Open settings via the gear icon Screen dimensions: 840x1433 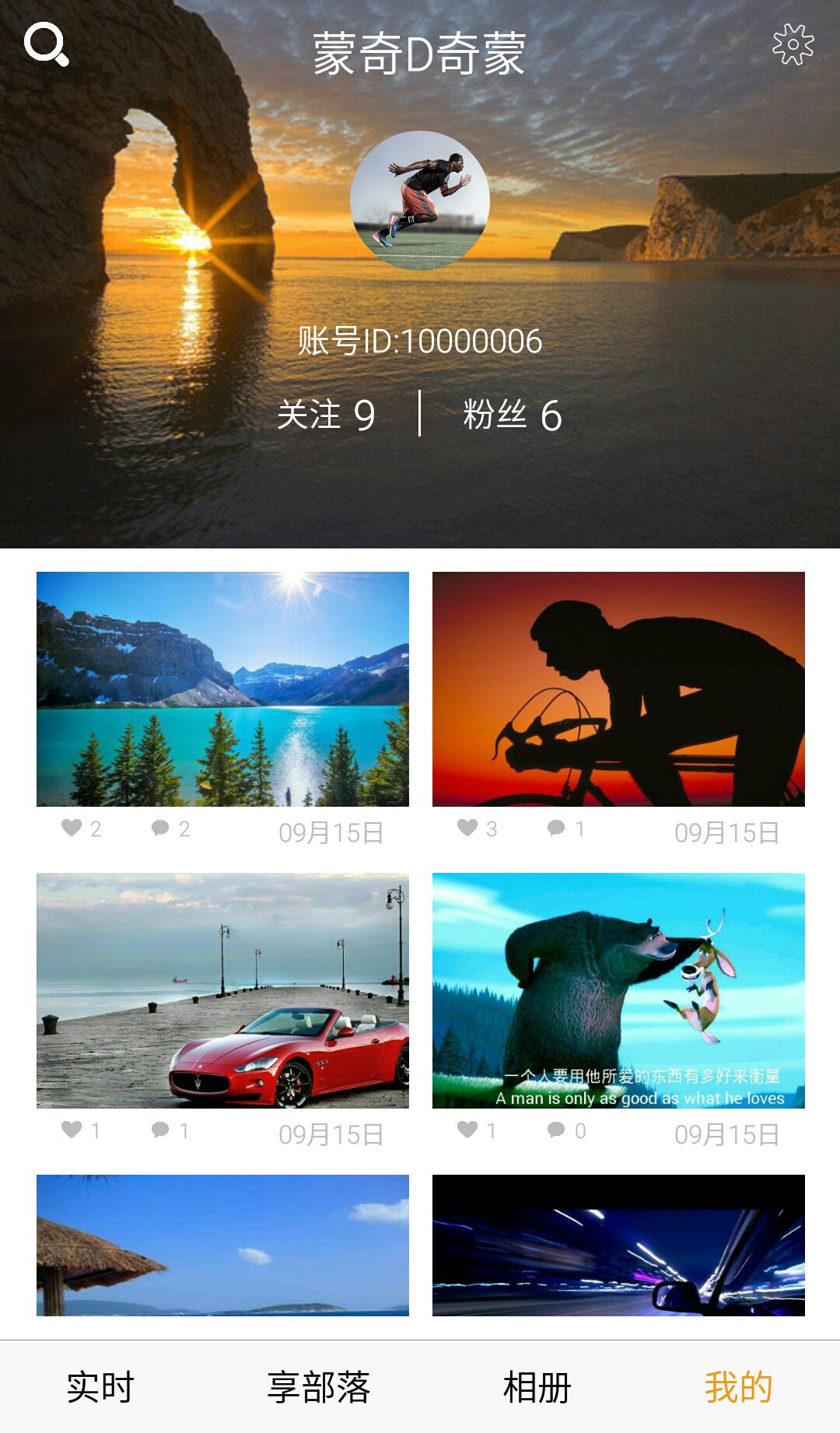pyautogui.click(x=793, y=44)
